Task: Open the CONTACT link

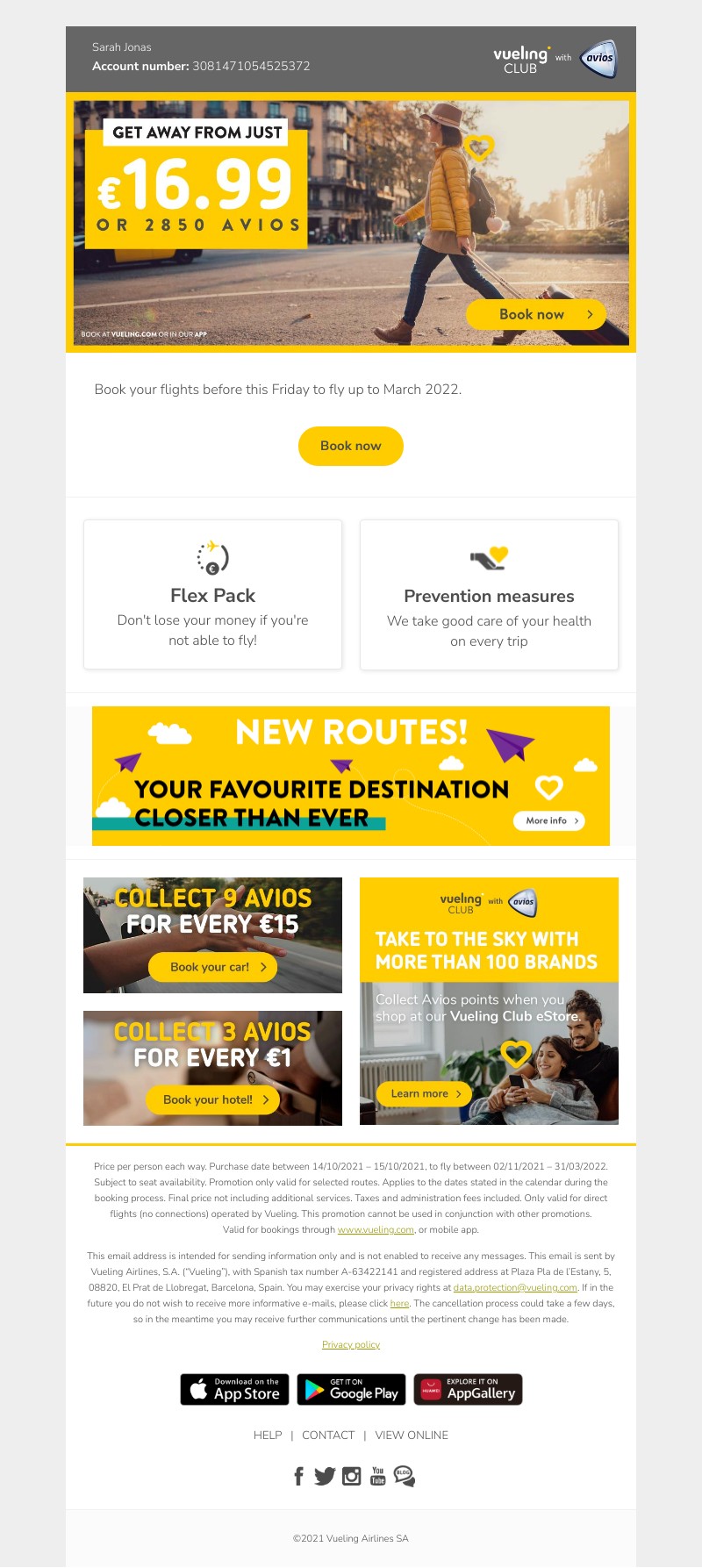Action: pyautogui.click(x=328, y=1436)
